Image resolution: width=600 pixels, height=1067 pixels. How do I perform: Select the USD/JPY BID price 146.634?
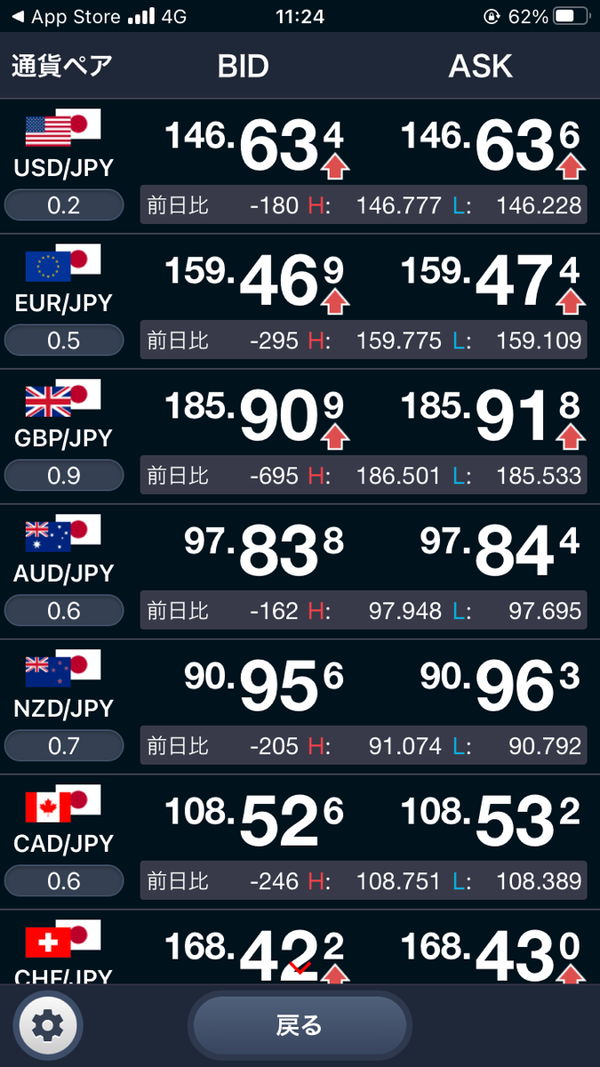coord(255,145)
